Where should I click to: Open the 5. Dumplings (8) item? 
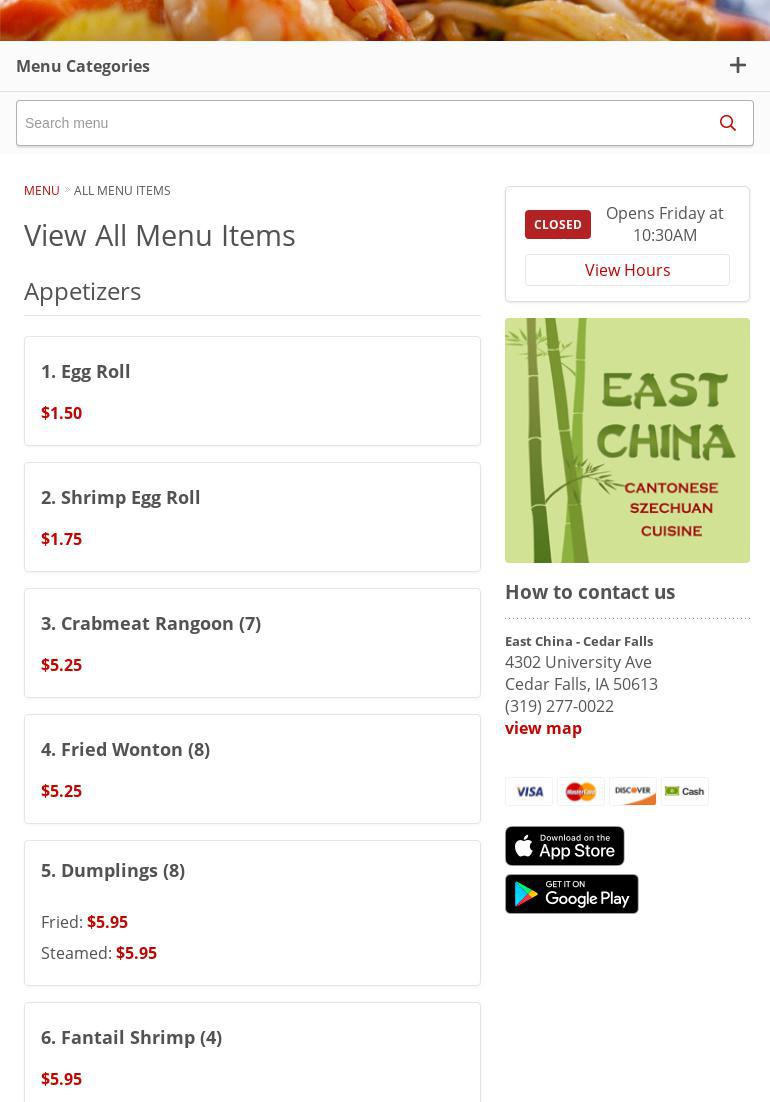point(113,870)
